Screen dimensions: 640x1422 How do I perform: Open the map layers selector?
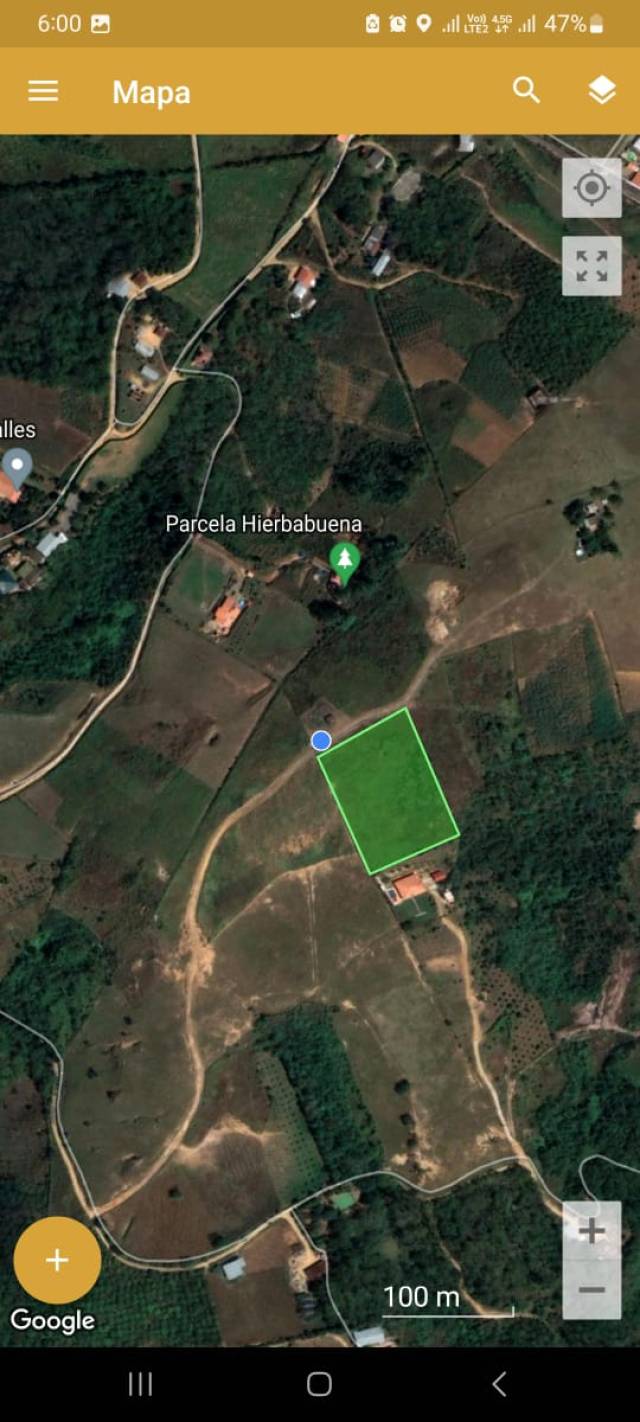(601, 92)
